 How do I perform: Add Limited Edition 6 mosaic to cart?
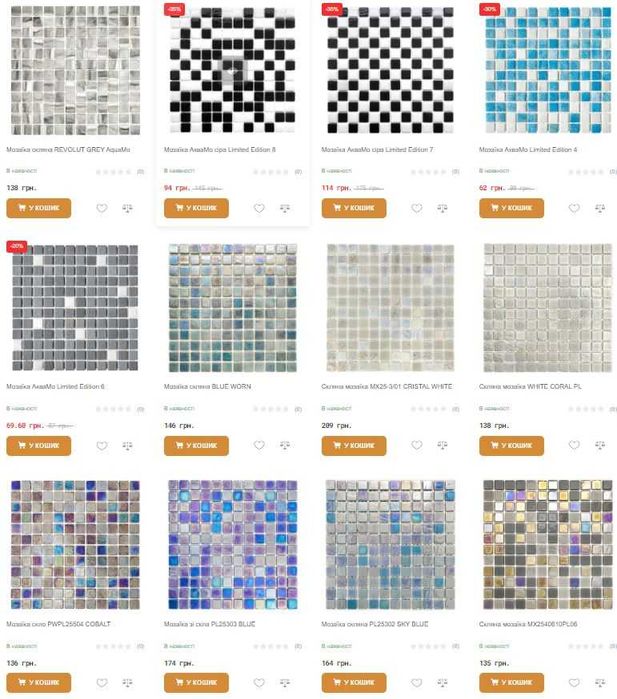(38, 445)
